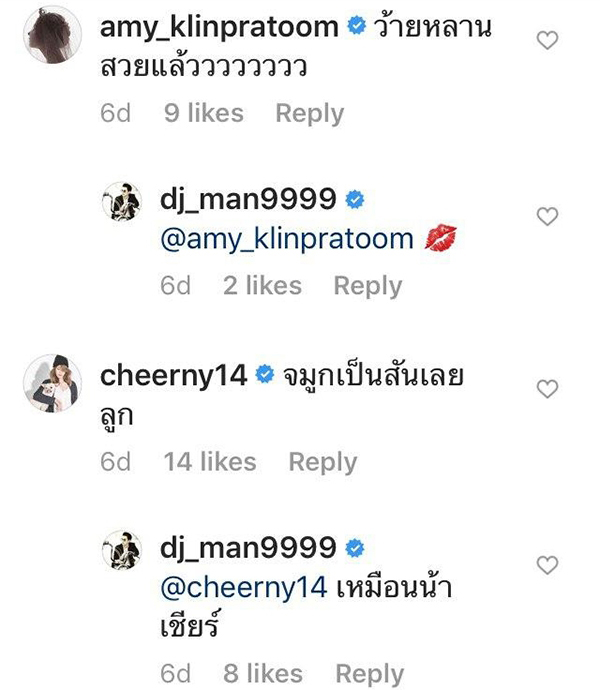The width and height of the screenshot is (600, 690).
Task: Open the @amy_klinpratoom mention link
Action: 286,238
